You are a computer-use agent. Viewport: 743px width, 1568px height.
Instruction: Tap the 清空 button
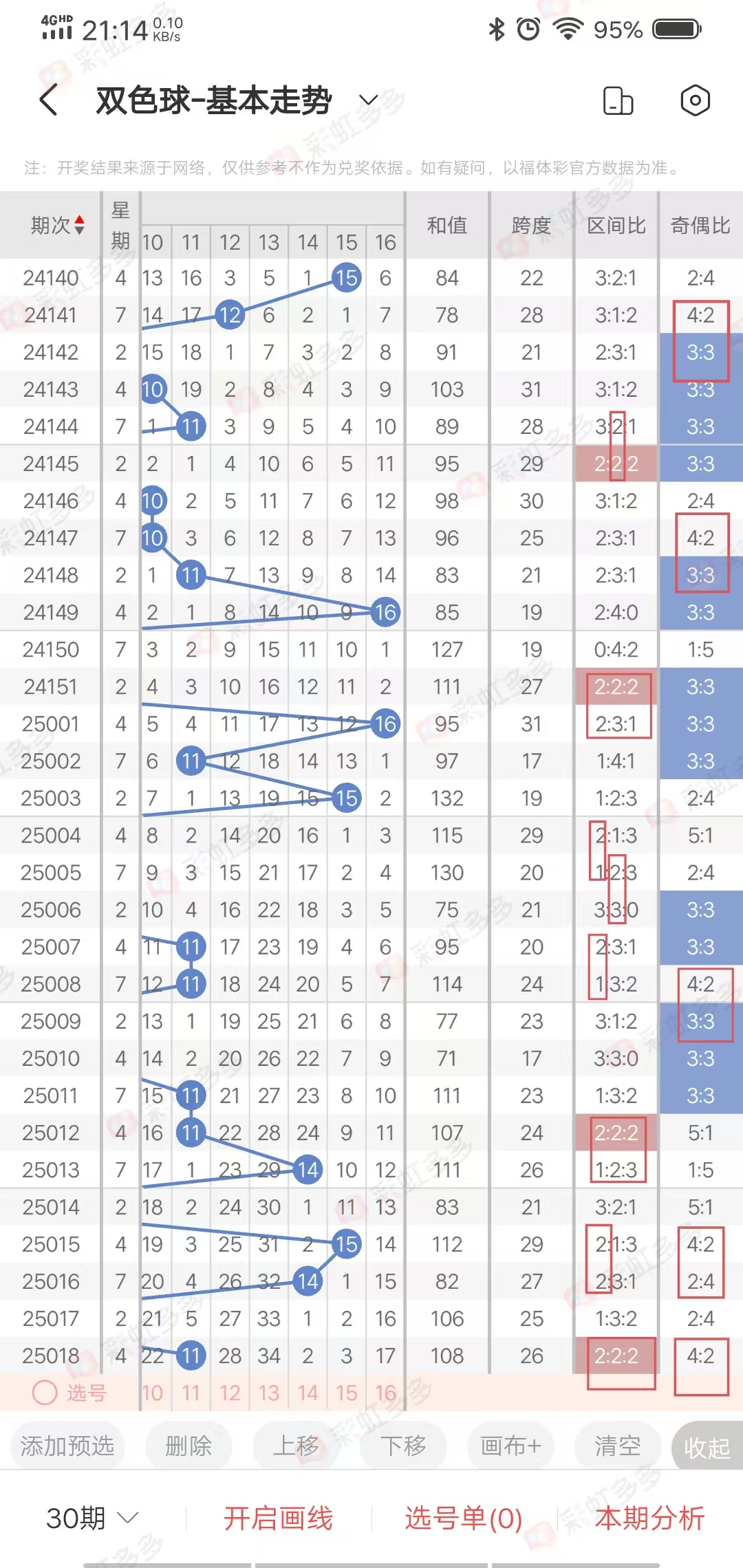coord(618,1446)
